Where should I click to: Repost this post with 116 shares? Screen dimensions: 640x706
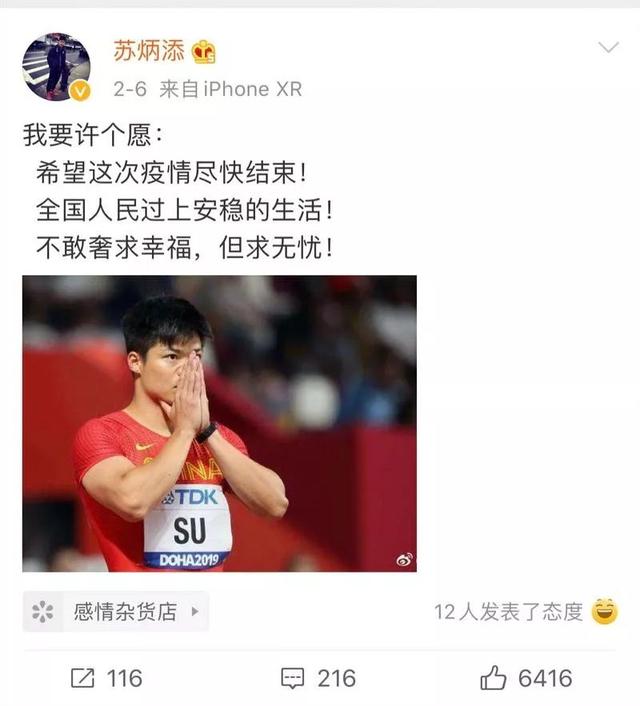(107, 678)
